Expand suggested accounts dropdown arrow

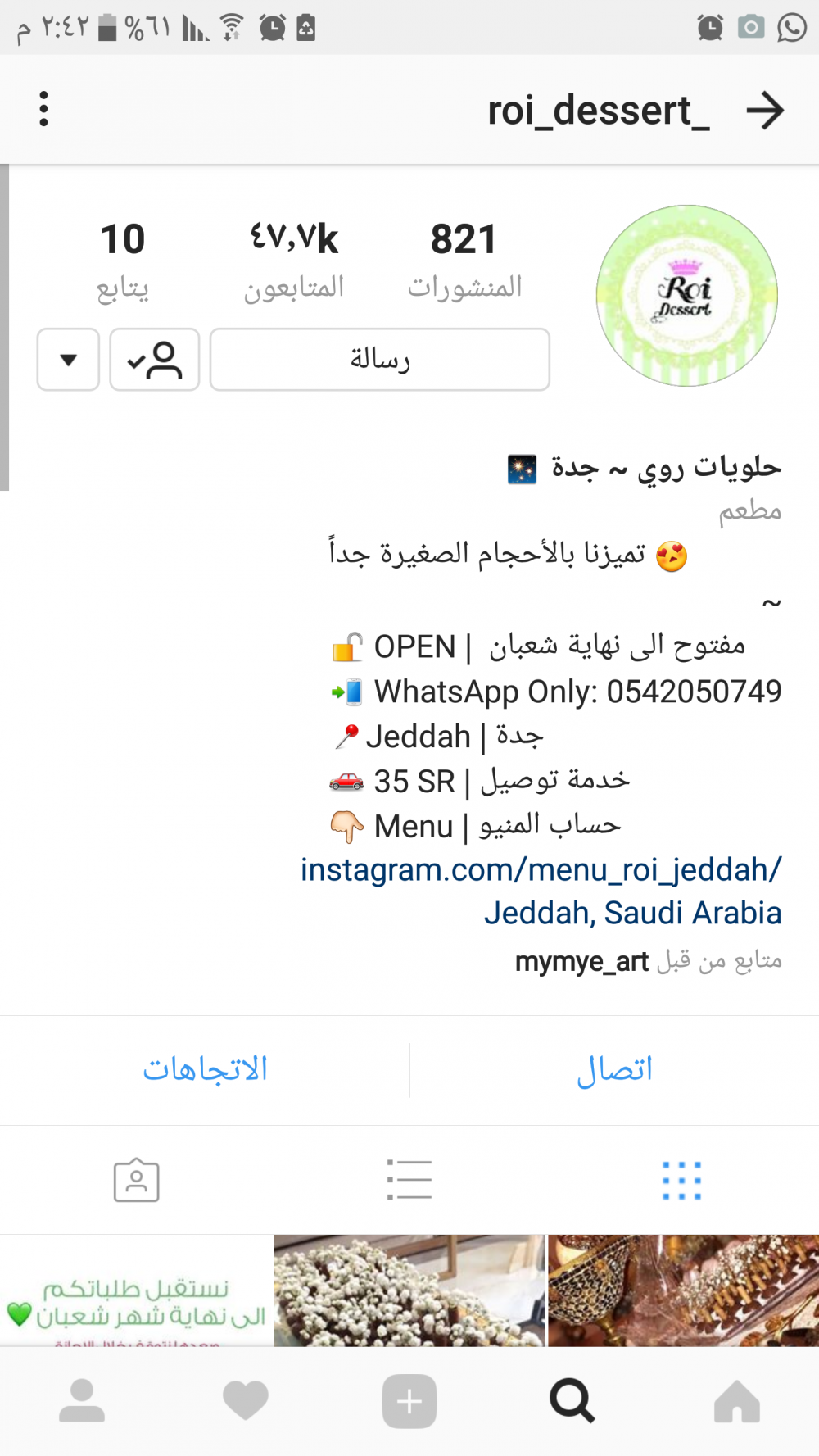[68, 360]
